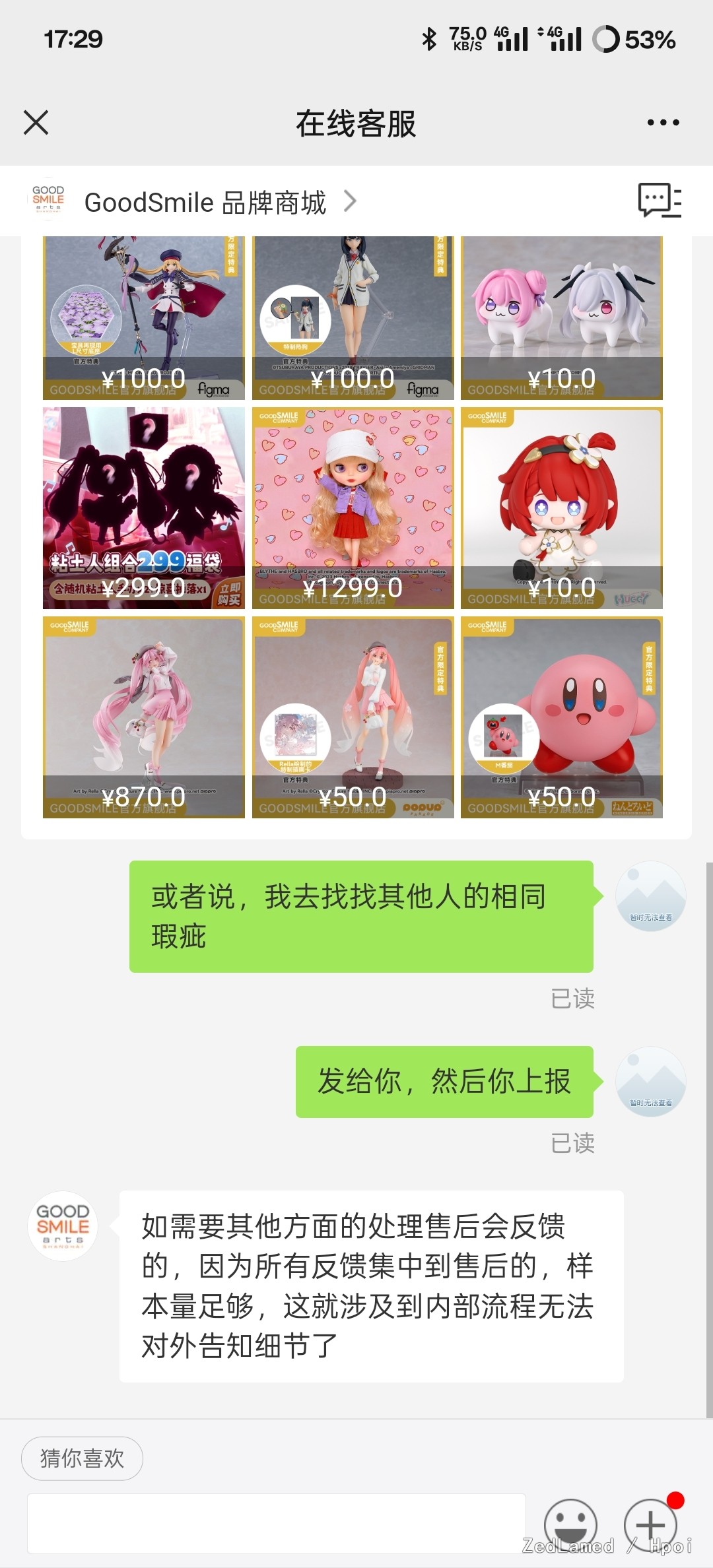
Task: Open the plus attachment menu
Action: tap(651, 1524)
